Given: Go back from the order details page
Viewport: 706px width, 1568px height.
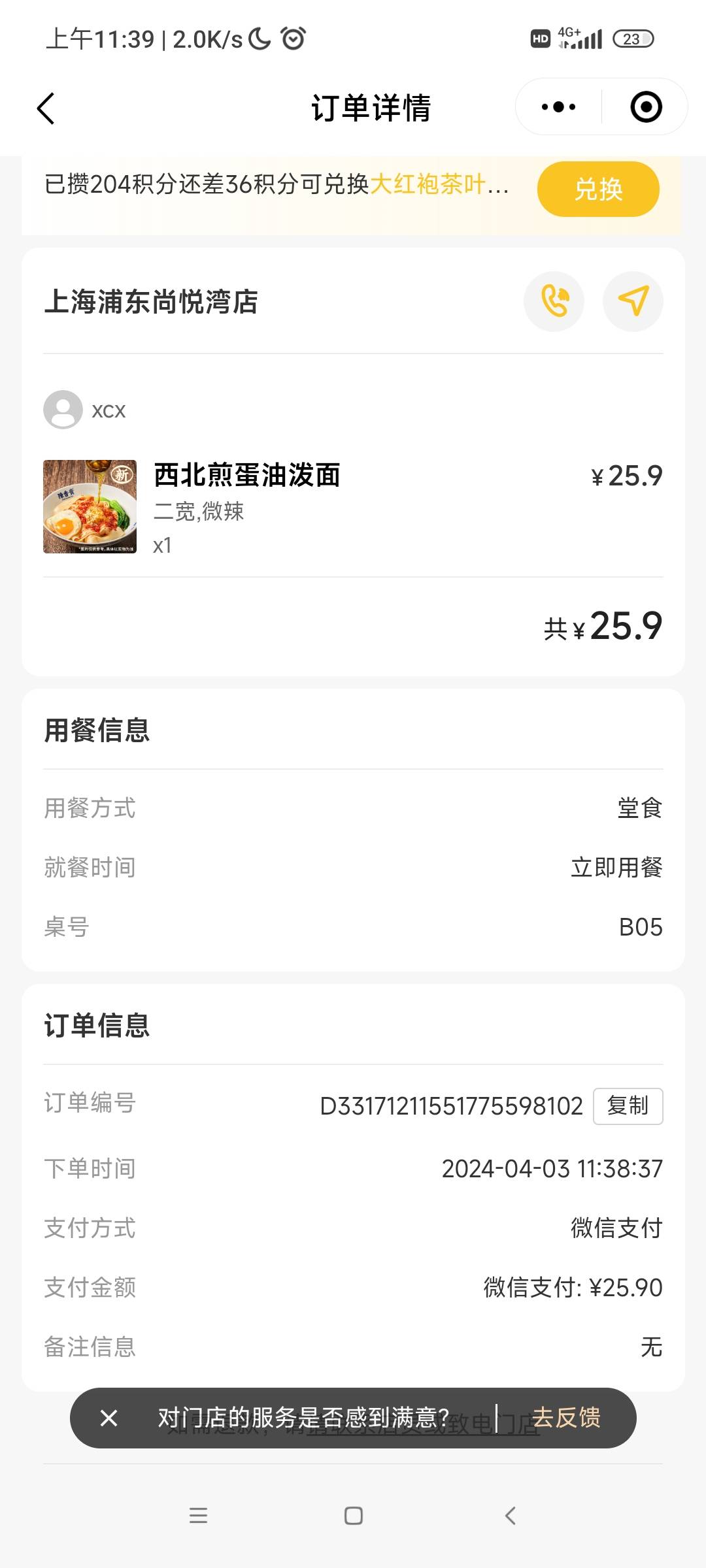Looking at the screenshot, I should [x=46, y=108].
